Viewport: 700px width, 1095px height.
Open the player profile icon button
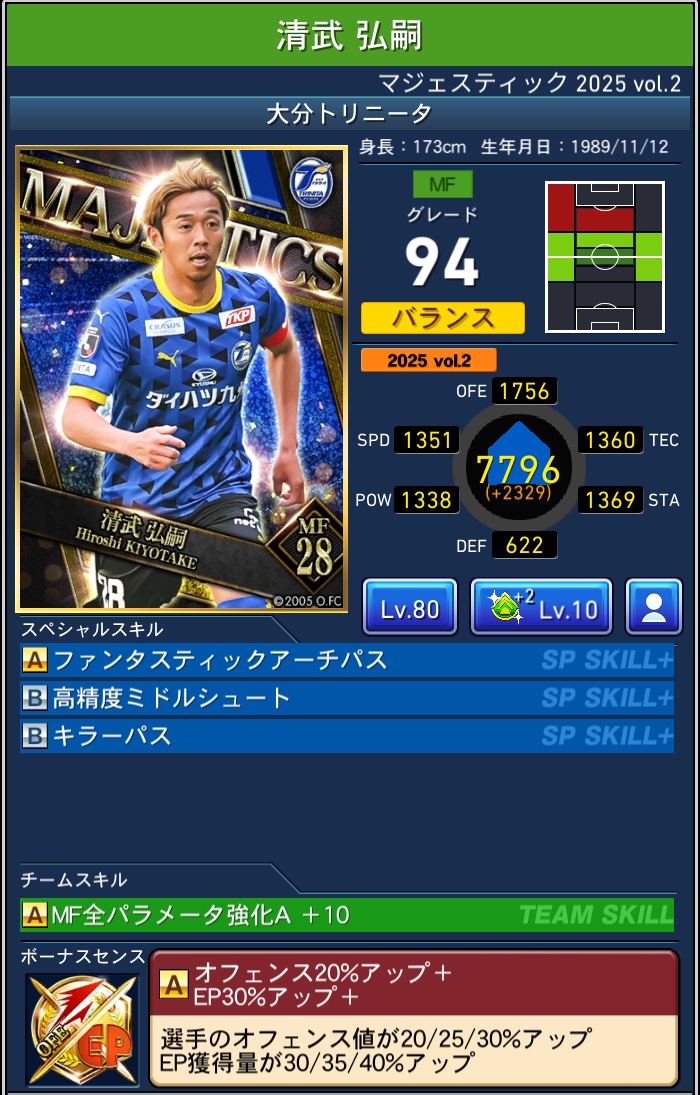[x=654, y=607]
